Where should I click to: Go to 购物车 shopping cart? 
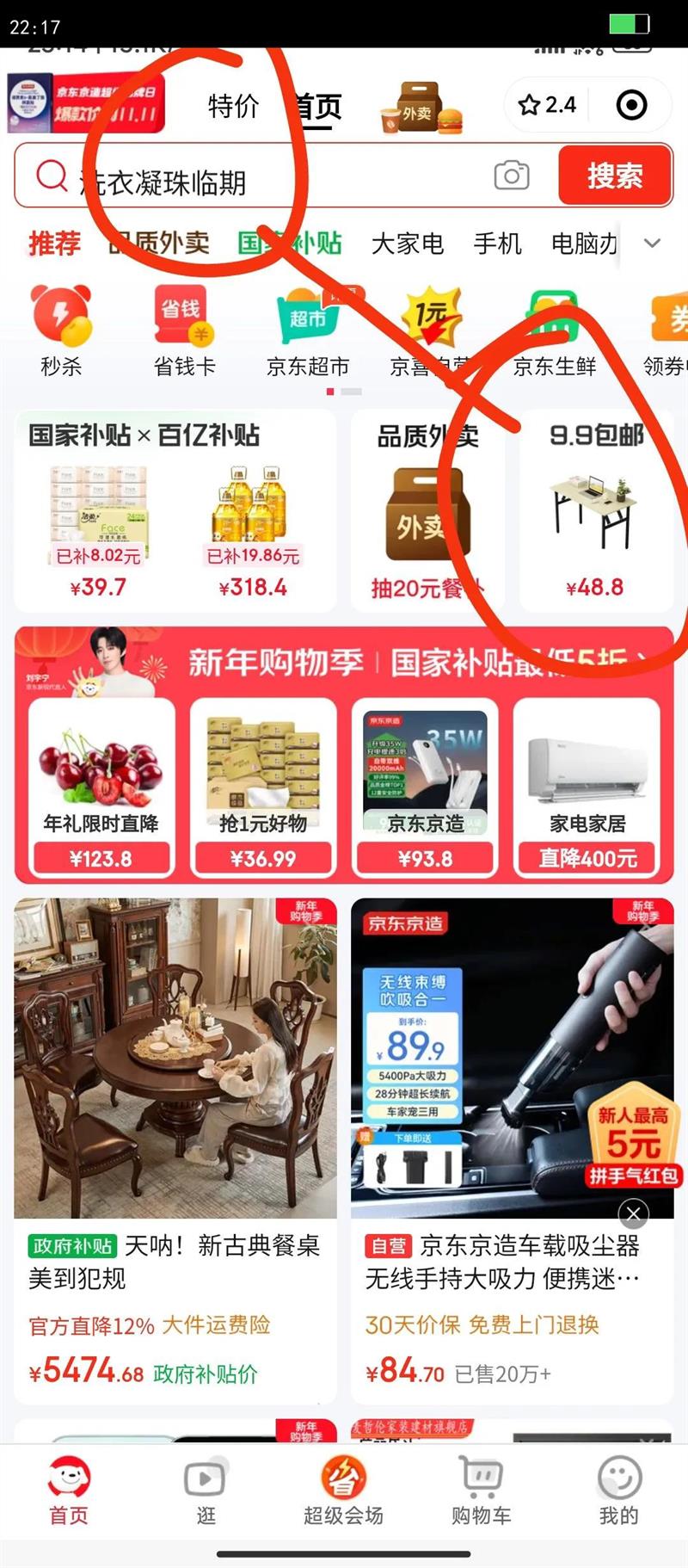pyautogui.click(x=481, y=1491)
